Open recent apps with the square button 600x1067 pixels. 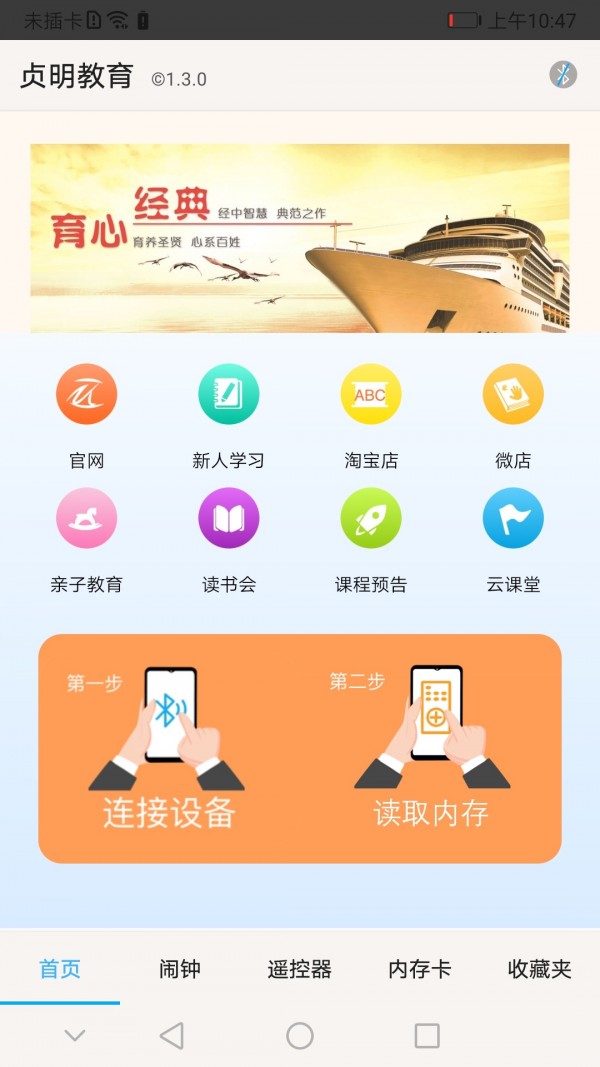pyautogui.click(x=427, y=1036)
